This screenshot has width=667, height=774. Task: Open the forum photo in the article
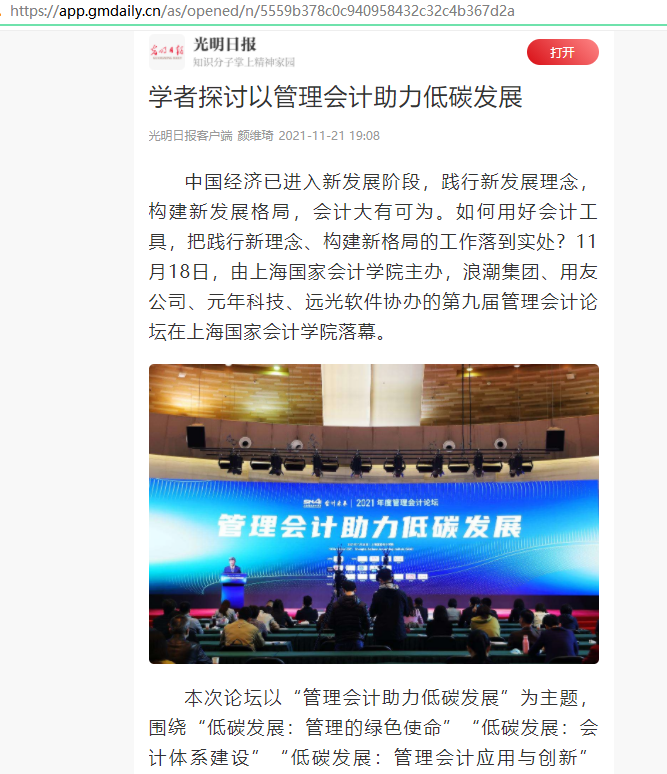coord(374,513)
